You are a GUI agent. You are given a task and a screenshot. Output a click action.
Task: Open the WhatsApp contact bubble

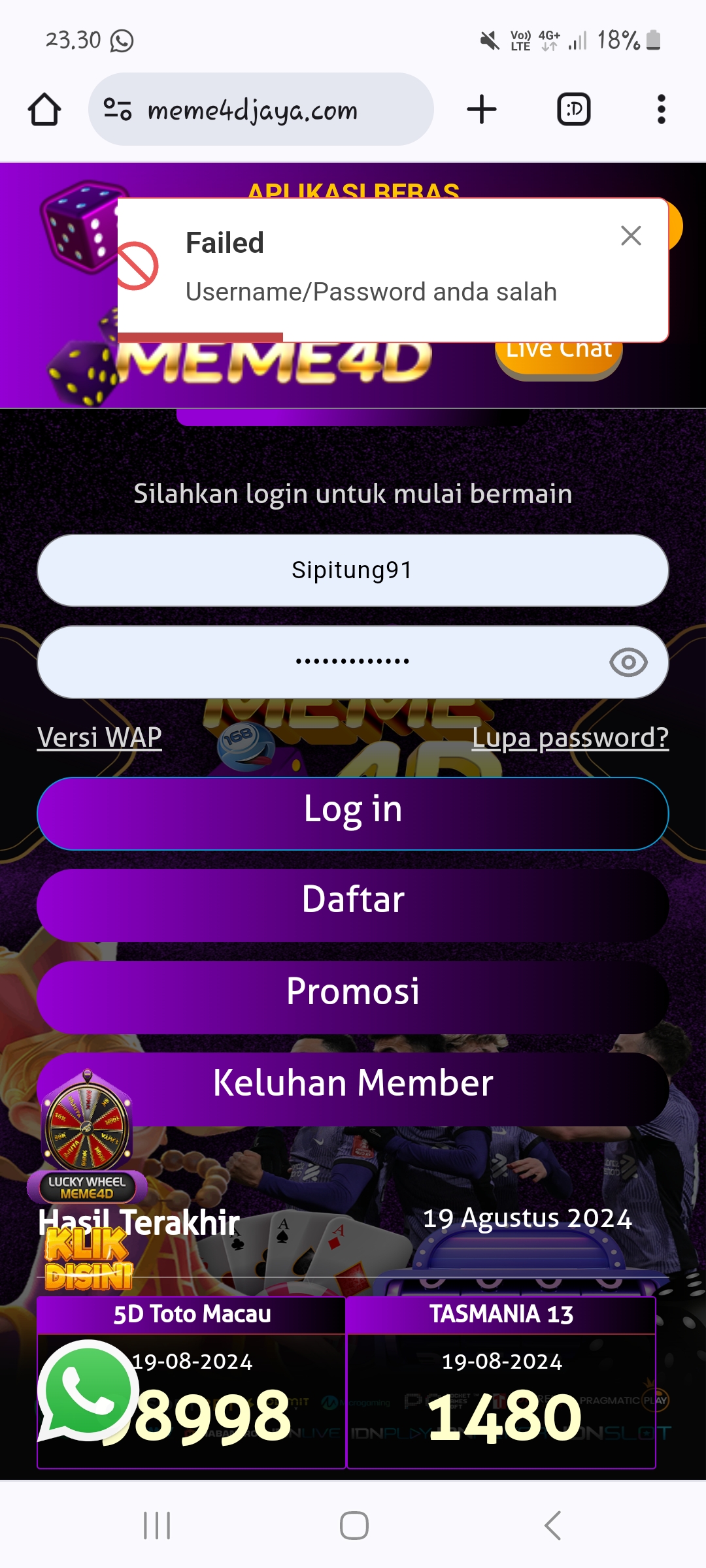point(88,1391)
